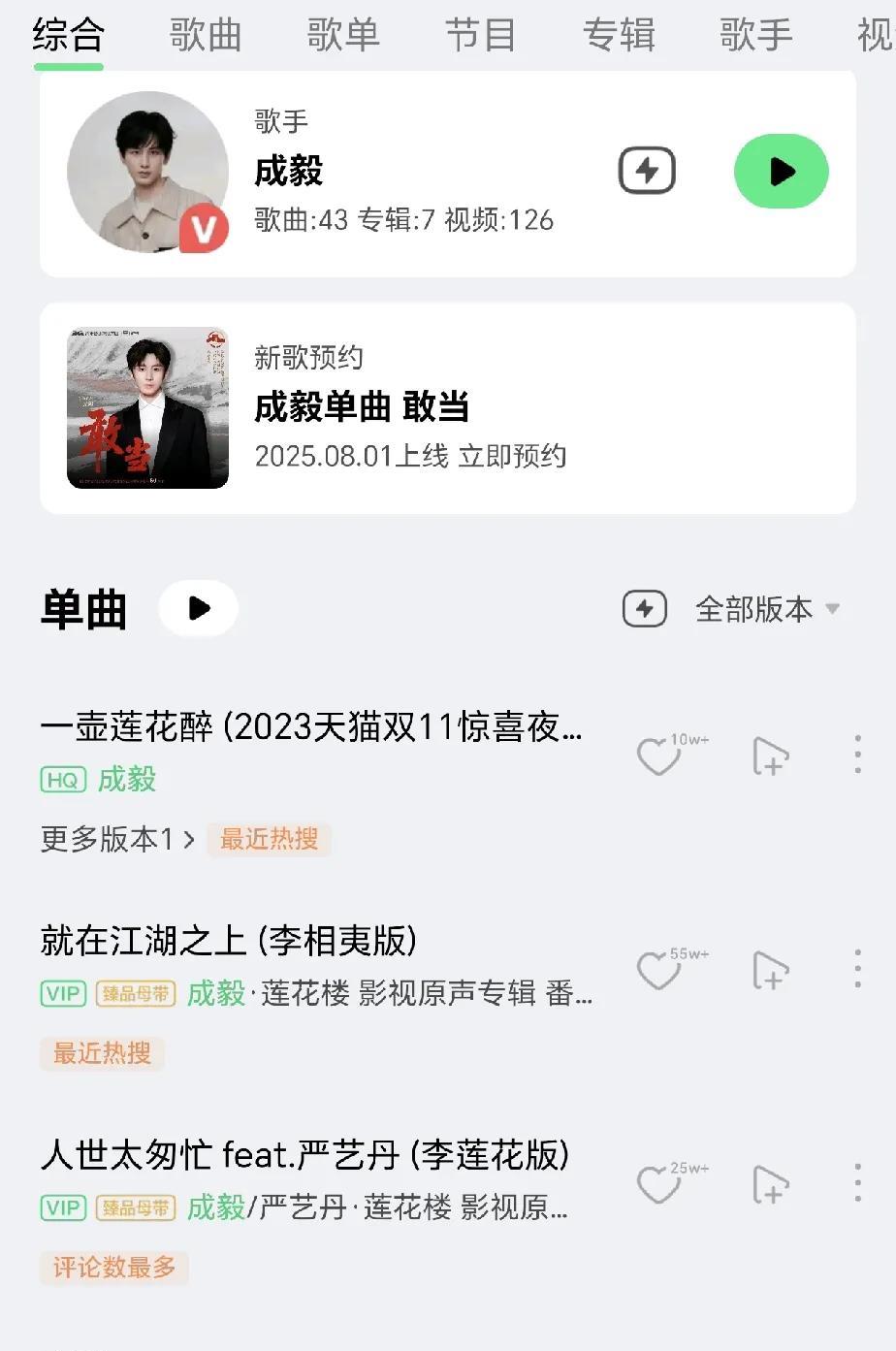896x1351 pixels.
Task: Tap the lightning icon beside 全部版本
Action: pos(645,609)
